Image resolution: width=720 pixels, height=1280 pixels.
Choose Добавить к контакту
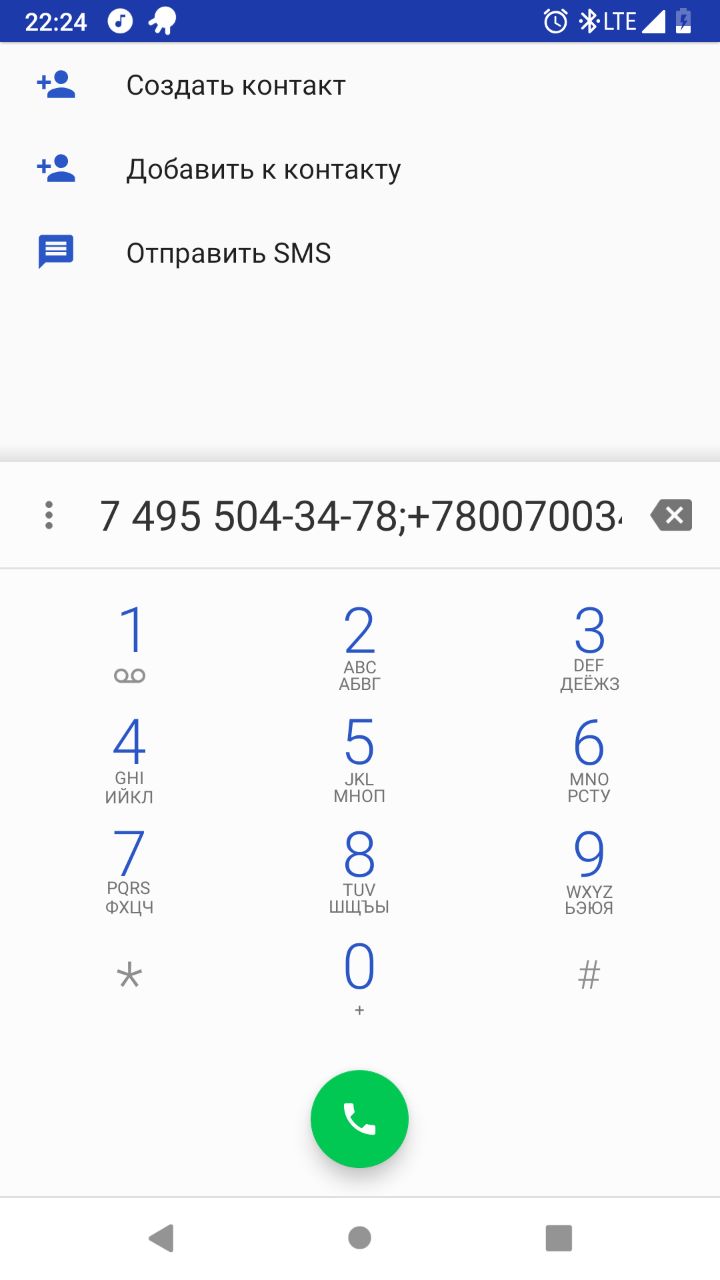[x=360, y=169]
